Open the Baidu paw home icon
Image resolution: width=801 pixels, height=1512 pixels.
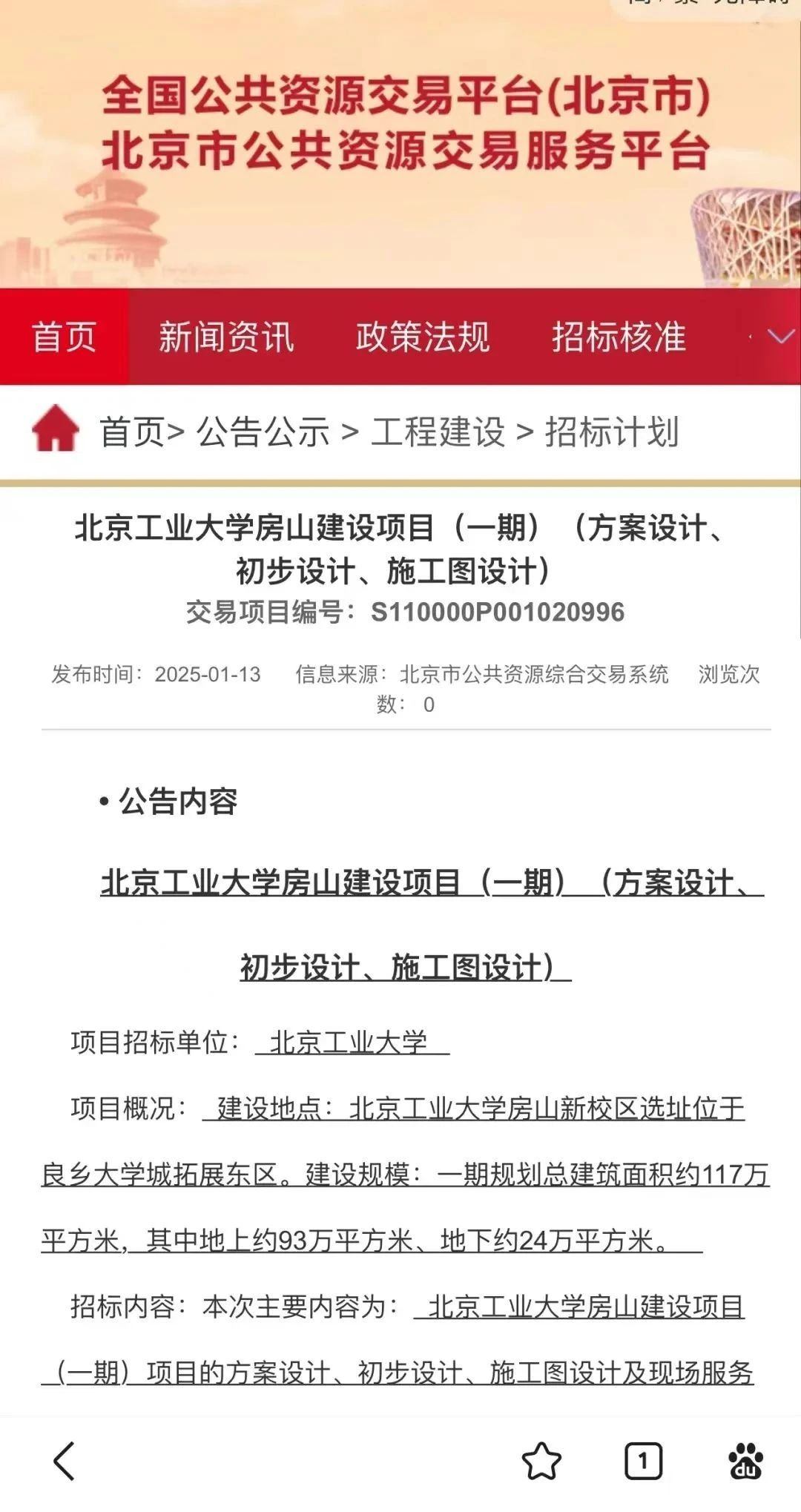point(745,1461)
